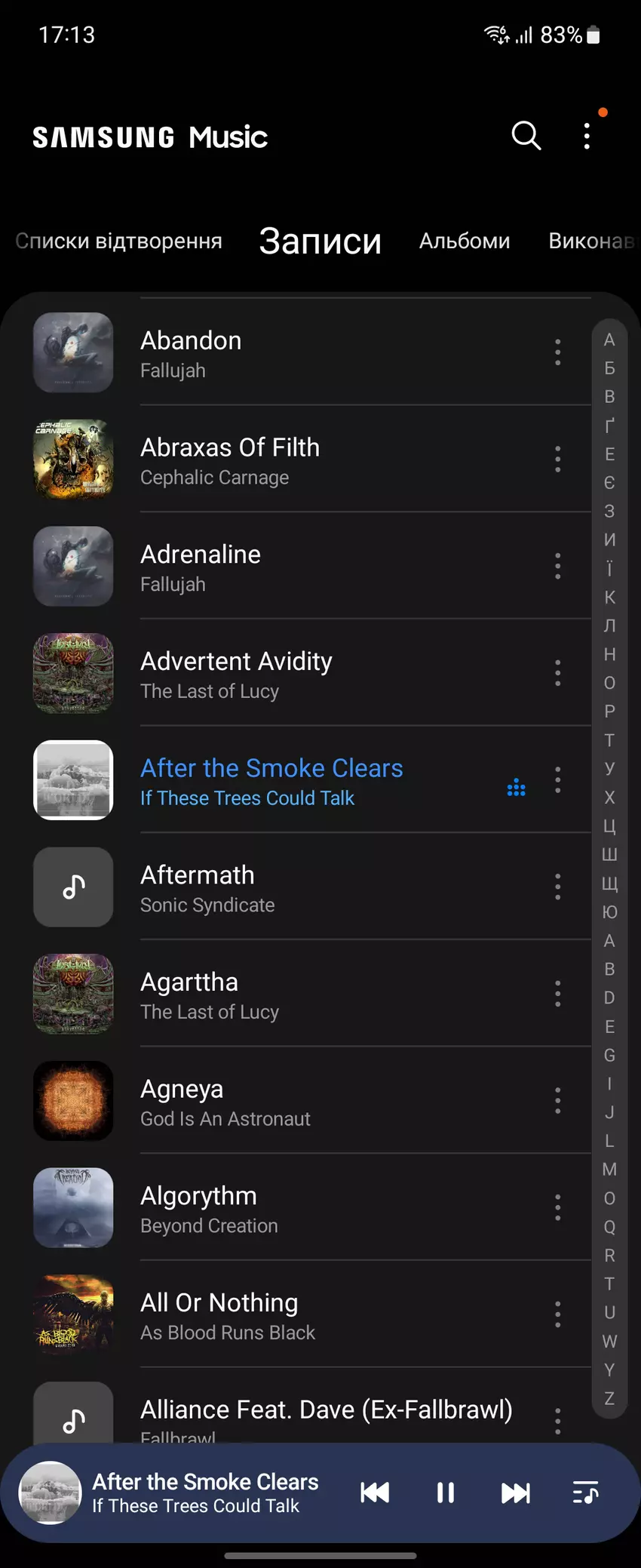
Task: Open options for After the Smoke Clears row
Action: click(x=557, y=780)
